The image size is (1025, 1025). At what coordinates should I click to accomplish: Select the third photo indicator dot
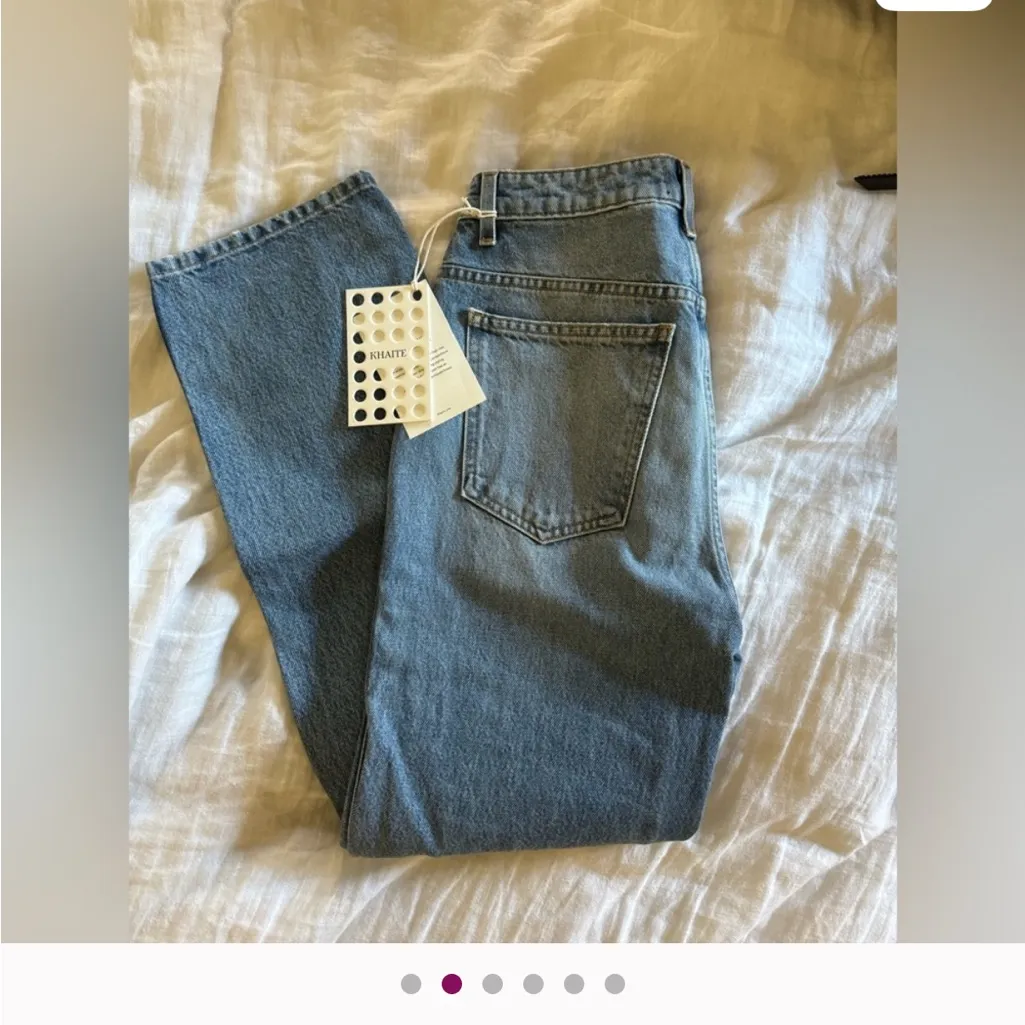tap(492, 984)
